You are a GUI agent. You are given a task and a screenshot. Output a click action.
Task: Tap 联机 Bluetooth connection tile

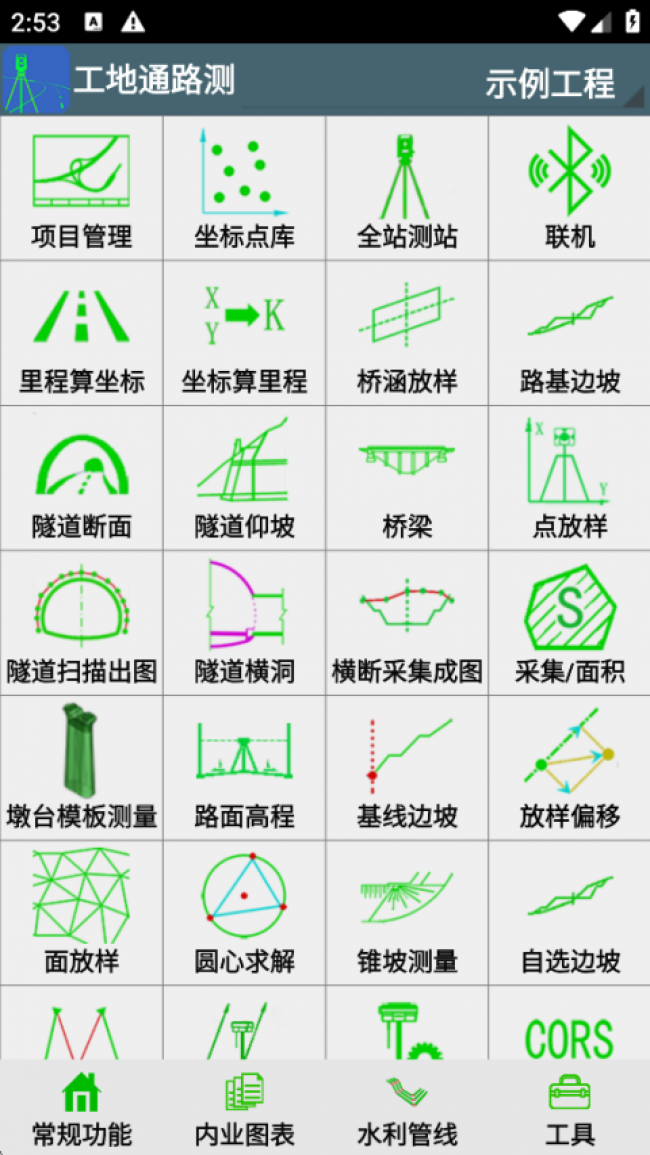click(x=570, y=188)
